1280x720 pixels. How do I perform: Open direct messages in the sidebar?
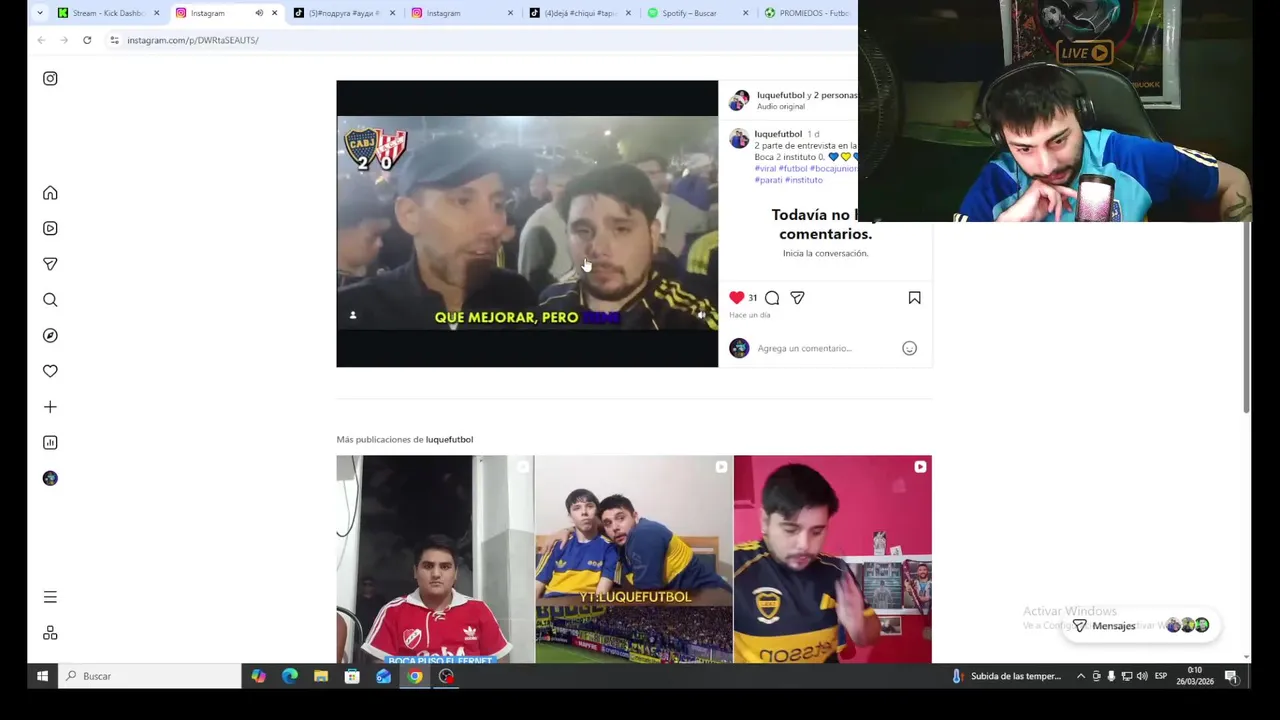click(x=50, y=264)
